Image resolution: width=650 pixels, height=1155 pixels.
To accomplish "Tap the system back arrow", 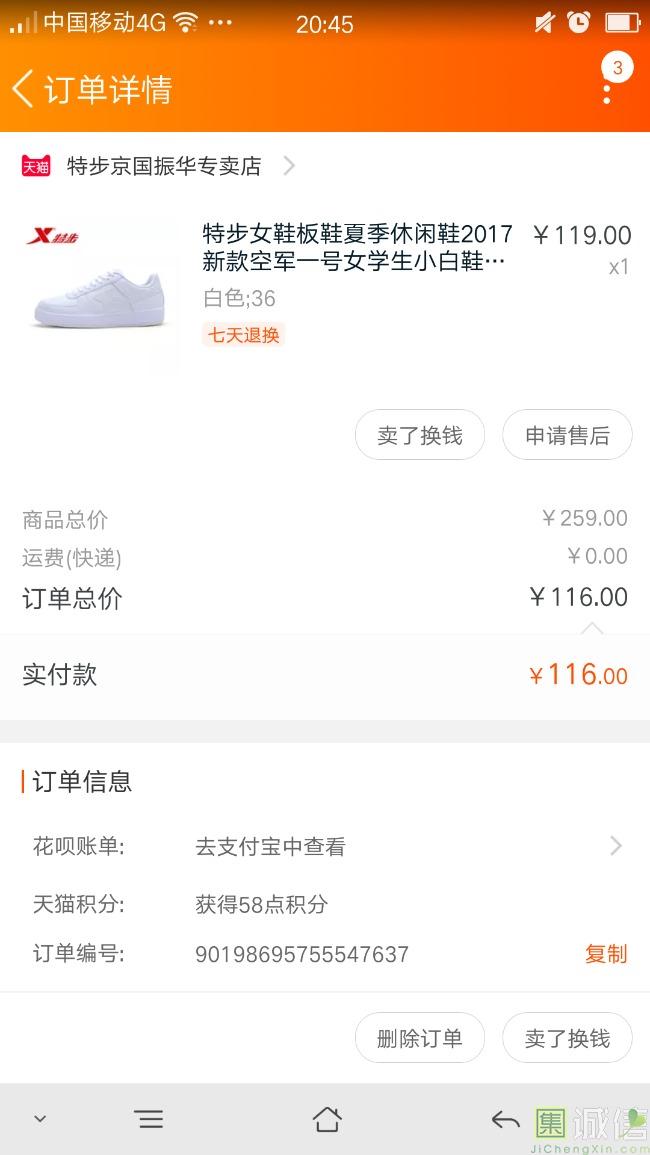I will click(505, 1119).
